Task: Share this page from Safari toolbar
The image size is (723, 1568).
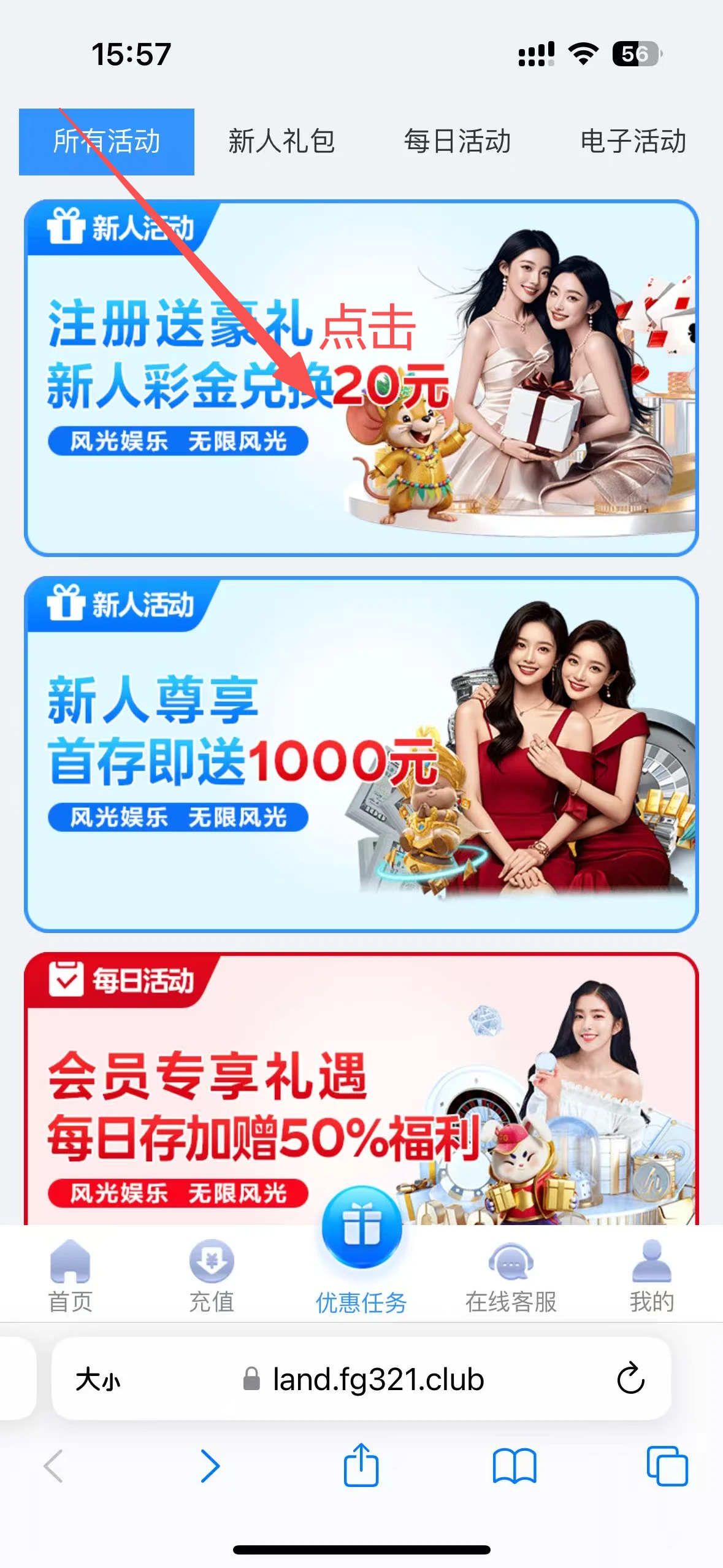Action: (x=361, y=1465)
